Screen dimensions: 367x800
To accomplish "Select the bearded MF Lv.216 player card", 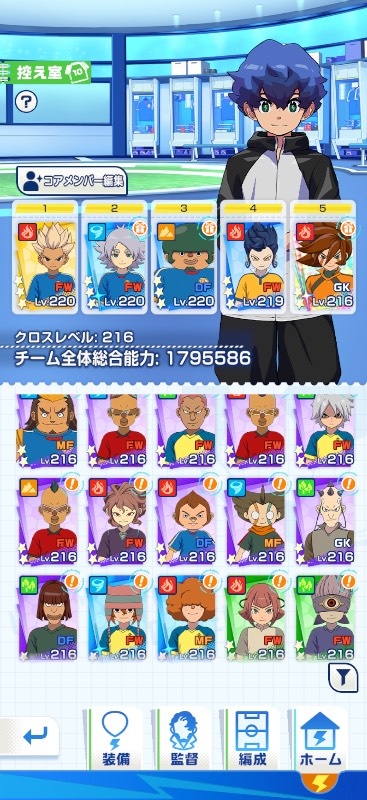I will tap(48, 430).
